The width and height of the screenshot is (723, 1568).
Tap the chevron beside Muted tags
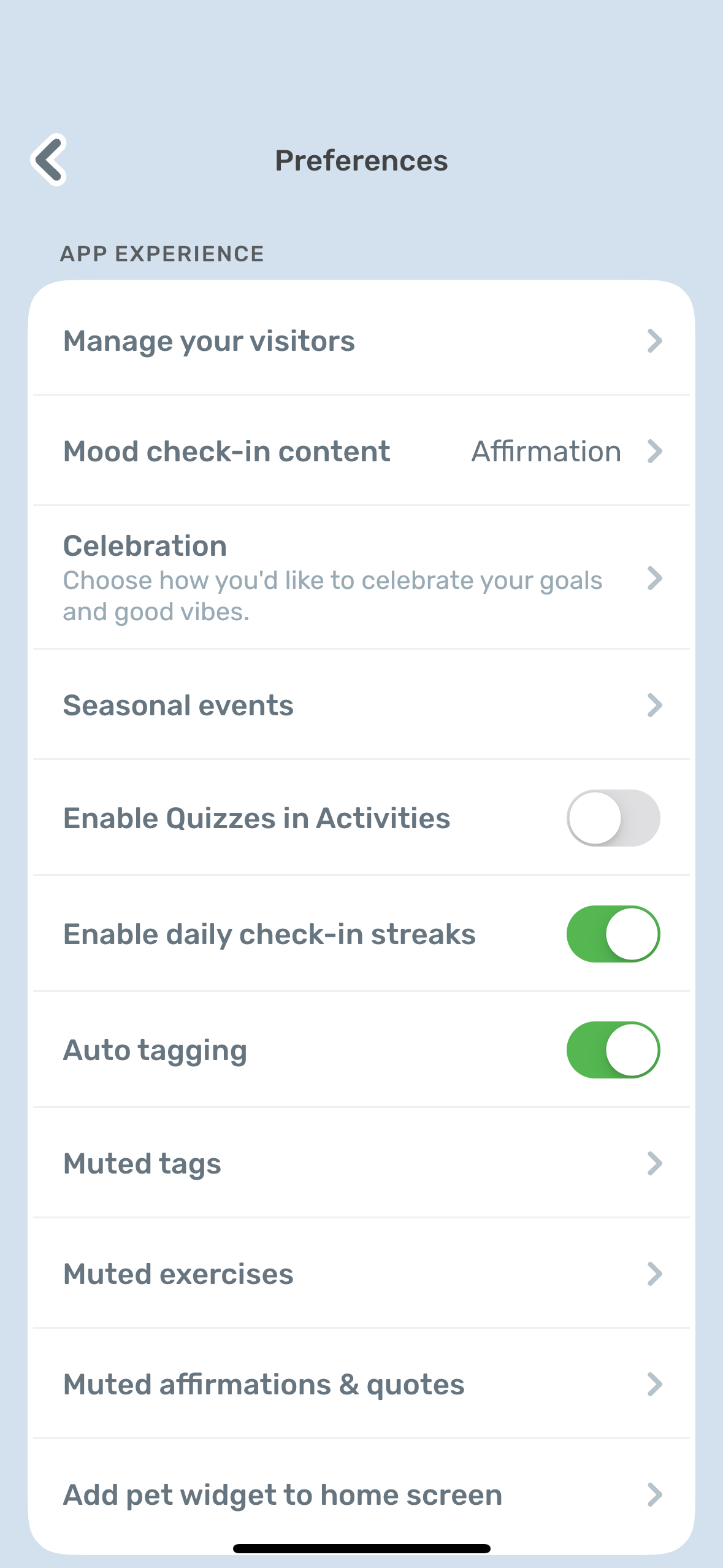(654, 1163)
